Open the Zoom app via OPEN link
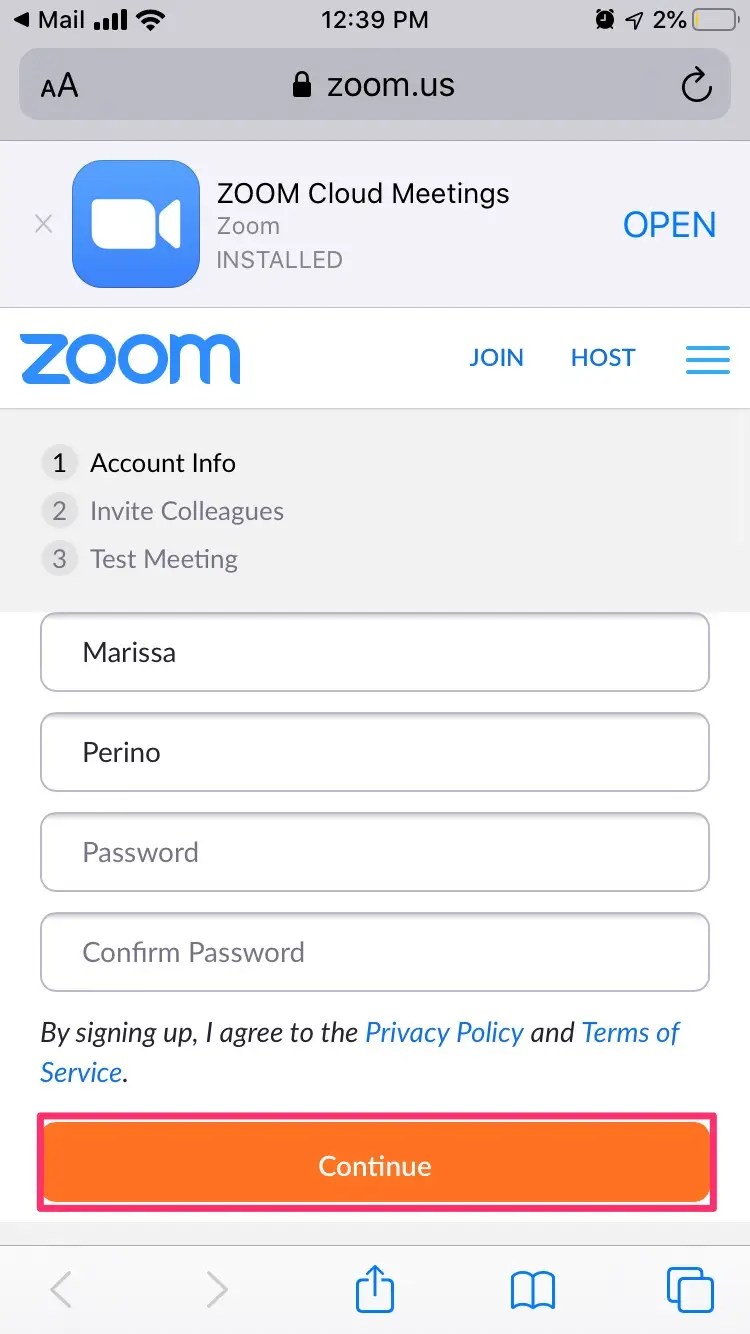 coord(669,224)
